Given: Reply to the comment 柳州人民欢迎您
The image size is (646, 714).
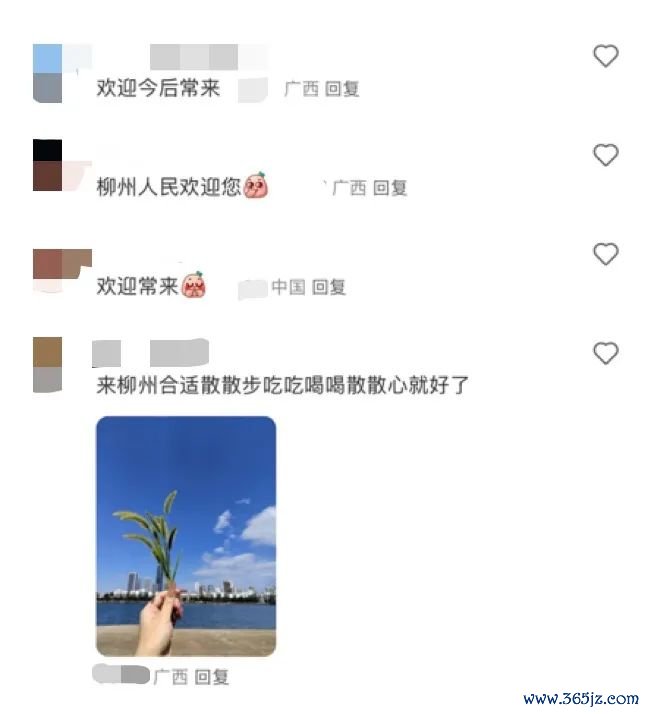Looking at the screenshot, I should [x=390, y=188].
